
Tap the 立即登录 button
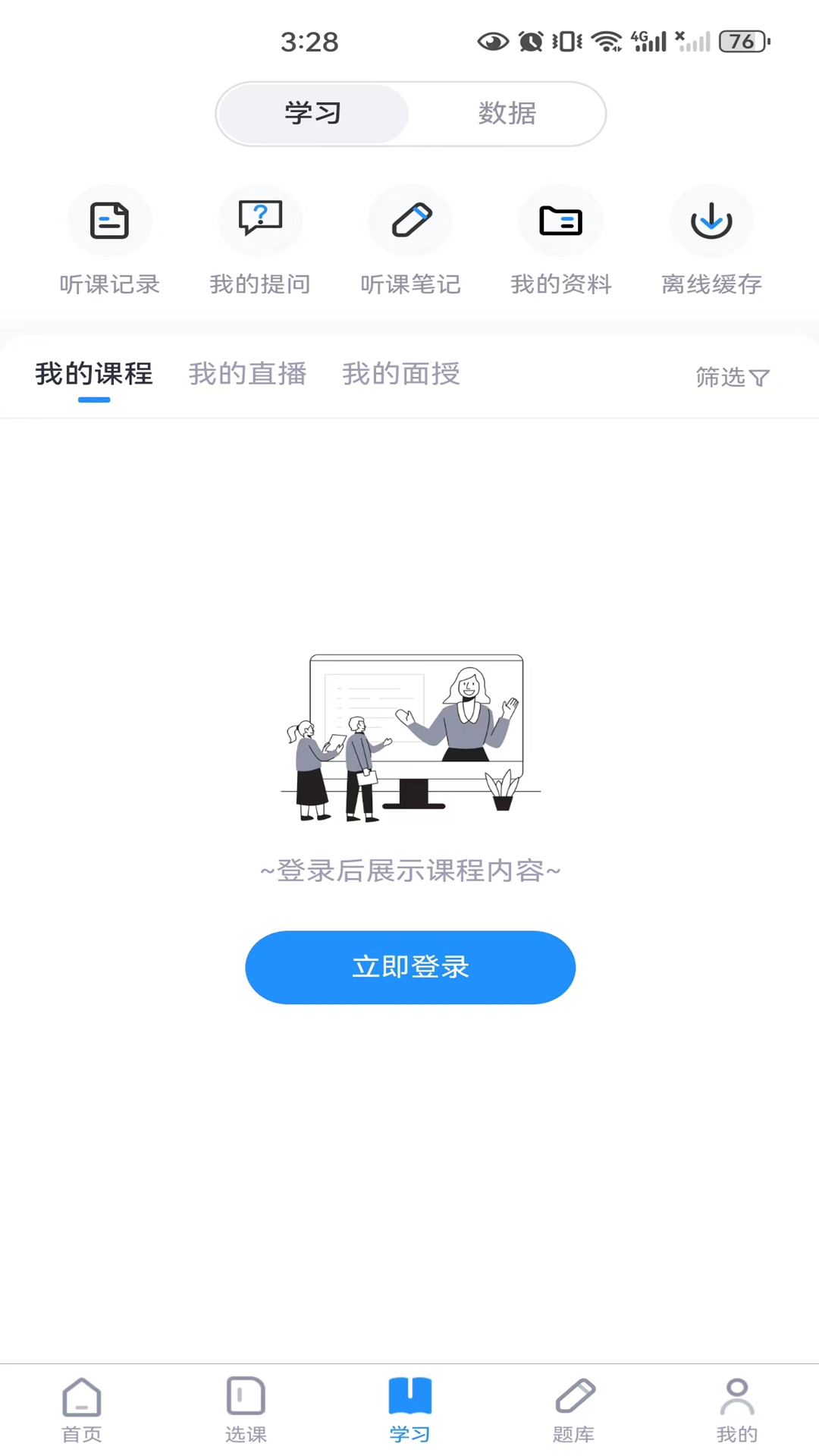(x=410, y=968)
